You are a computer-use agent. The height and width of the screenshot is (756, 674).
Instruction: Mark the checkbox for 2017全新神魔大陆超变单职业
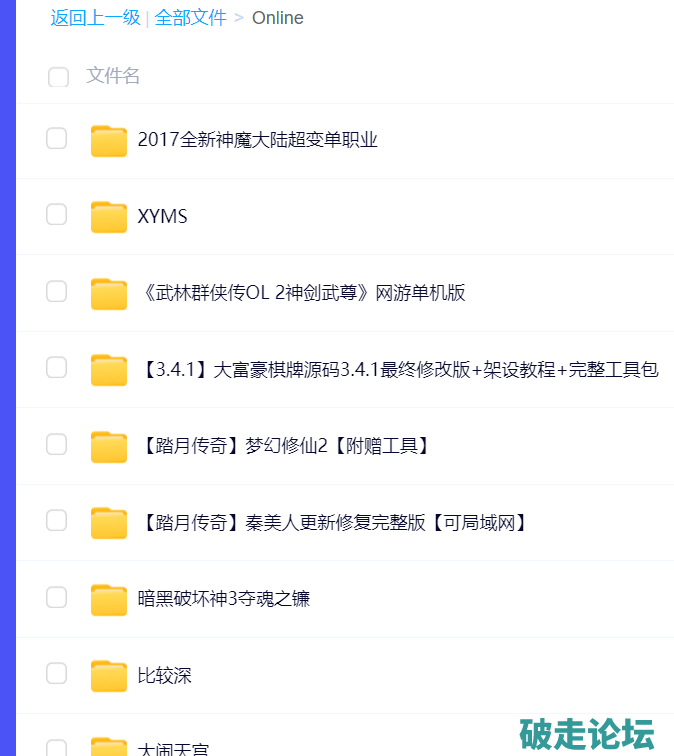coord(56,139)
